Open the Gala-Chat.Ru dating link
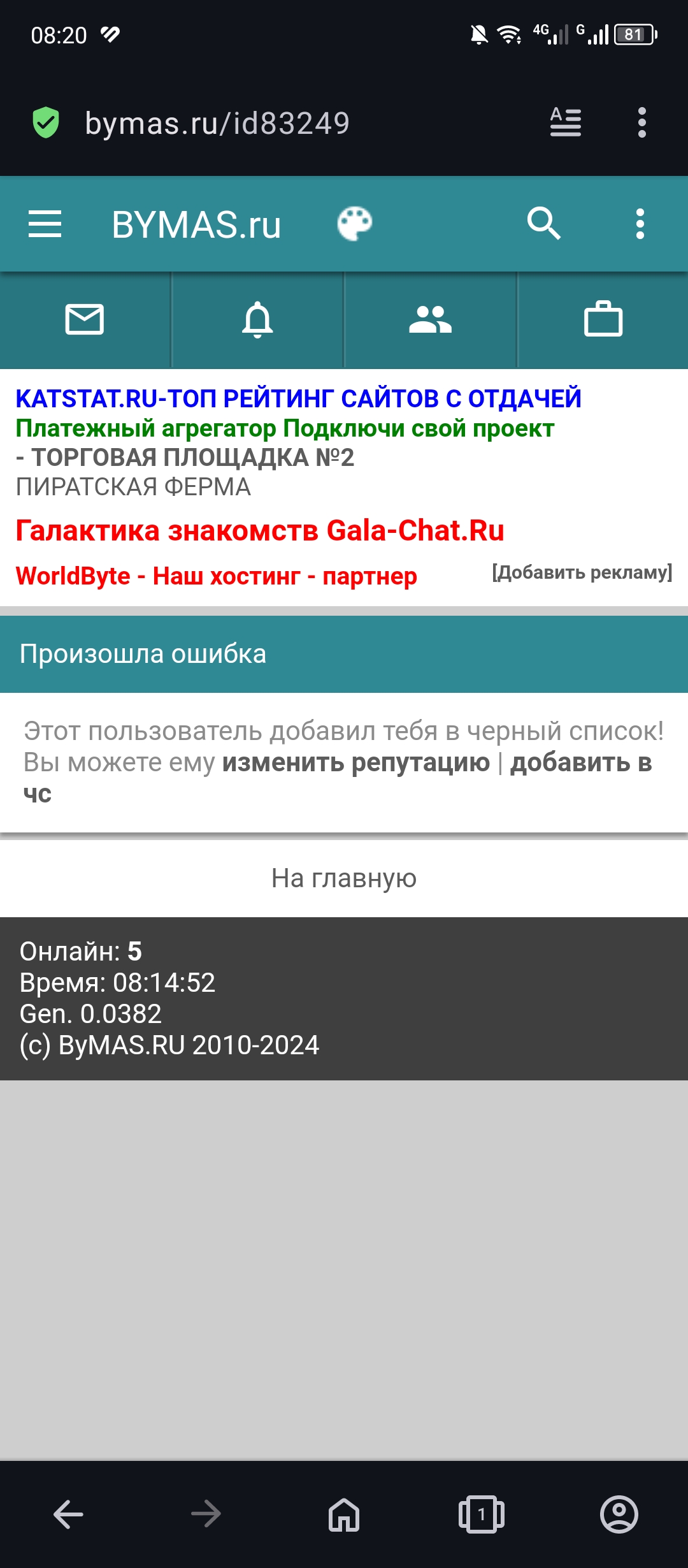Viewport: 688px width, 1568px height. (x=260, y=530)
